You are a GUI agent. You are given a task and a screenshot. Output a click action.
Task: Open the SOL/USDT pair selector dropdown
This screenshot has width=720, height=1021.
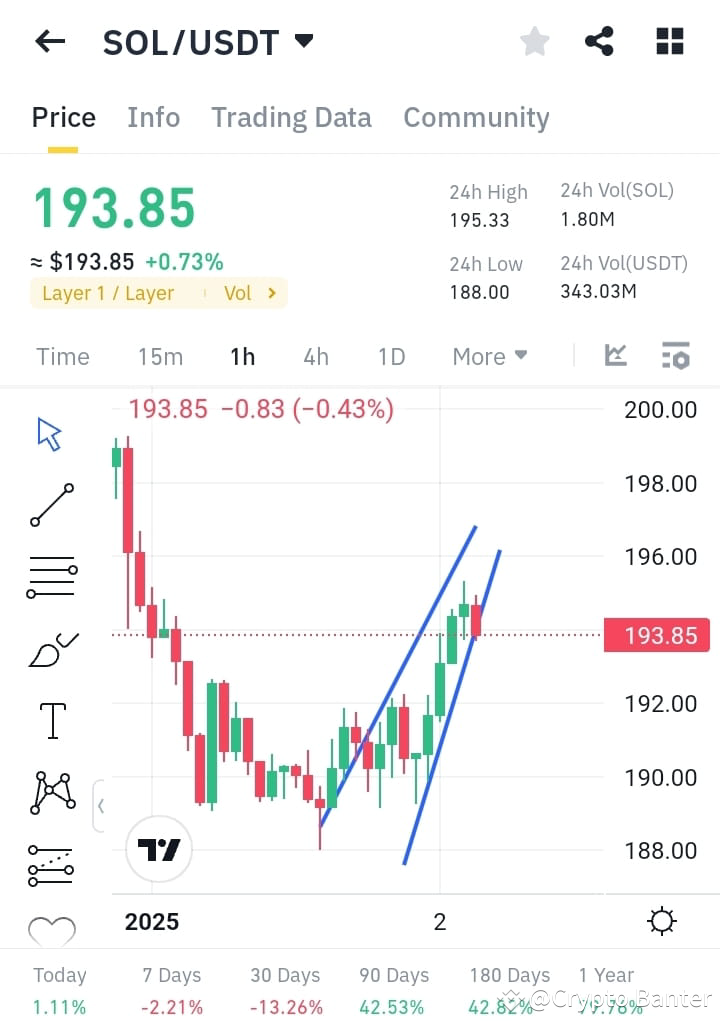click(x=305, y=41)
